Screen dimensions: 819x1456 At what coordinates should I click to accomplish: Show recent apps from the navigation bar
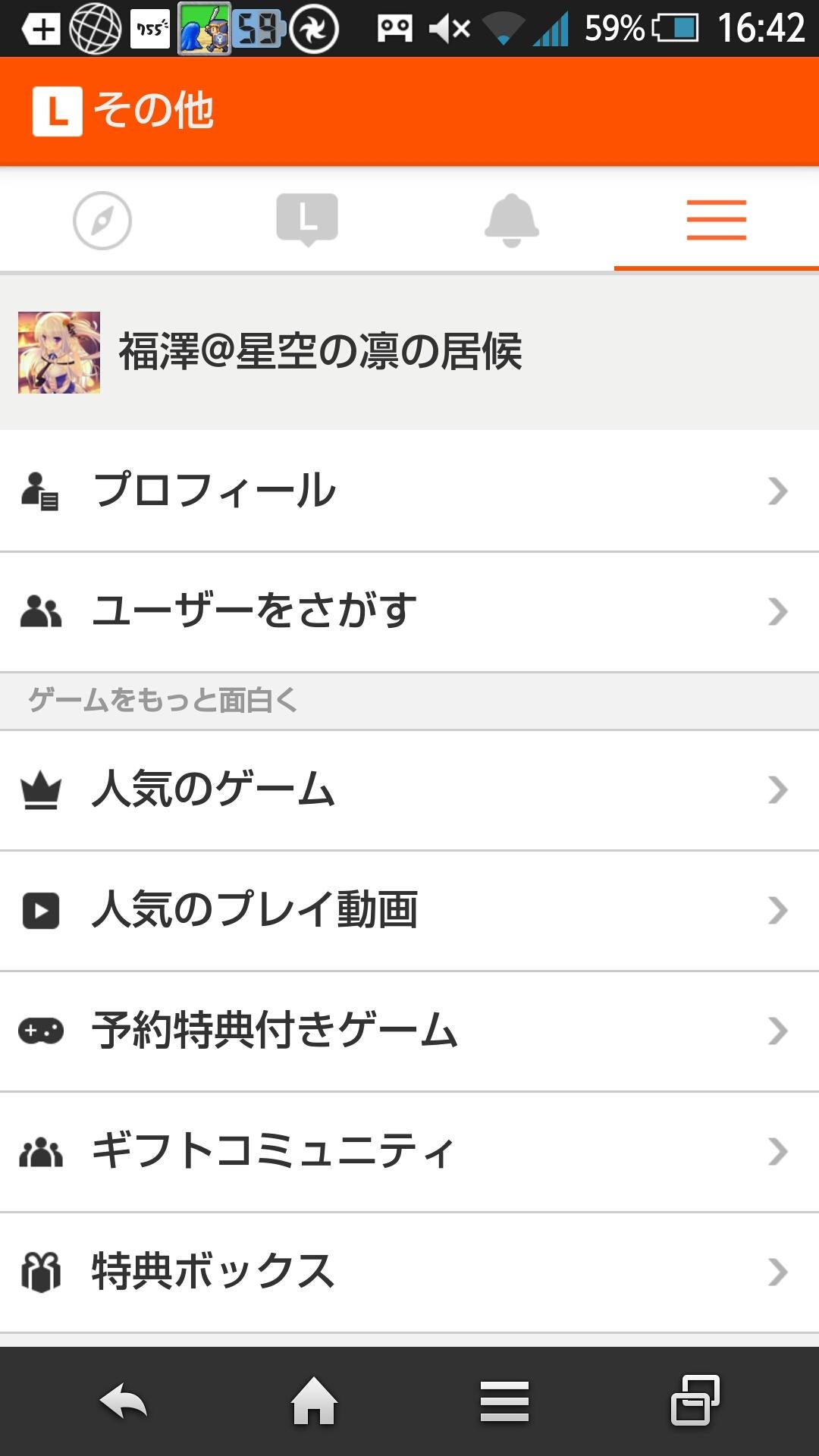(695, 1401)
